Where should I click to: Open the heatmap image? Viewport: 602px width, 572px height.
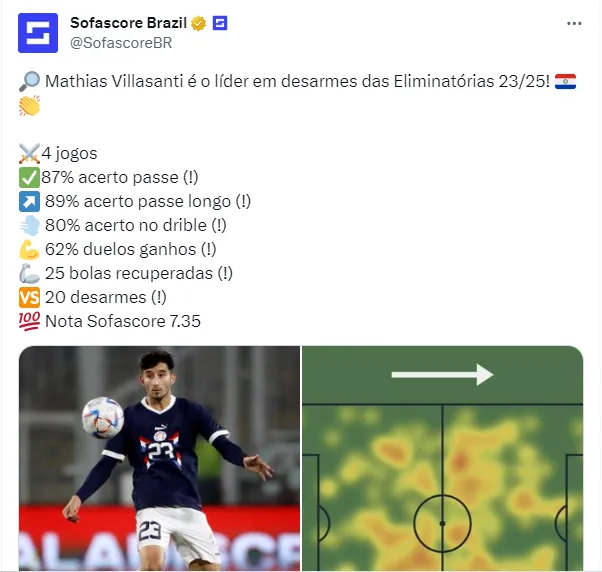(442, 457)
